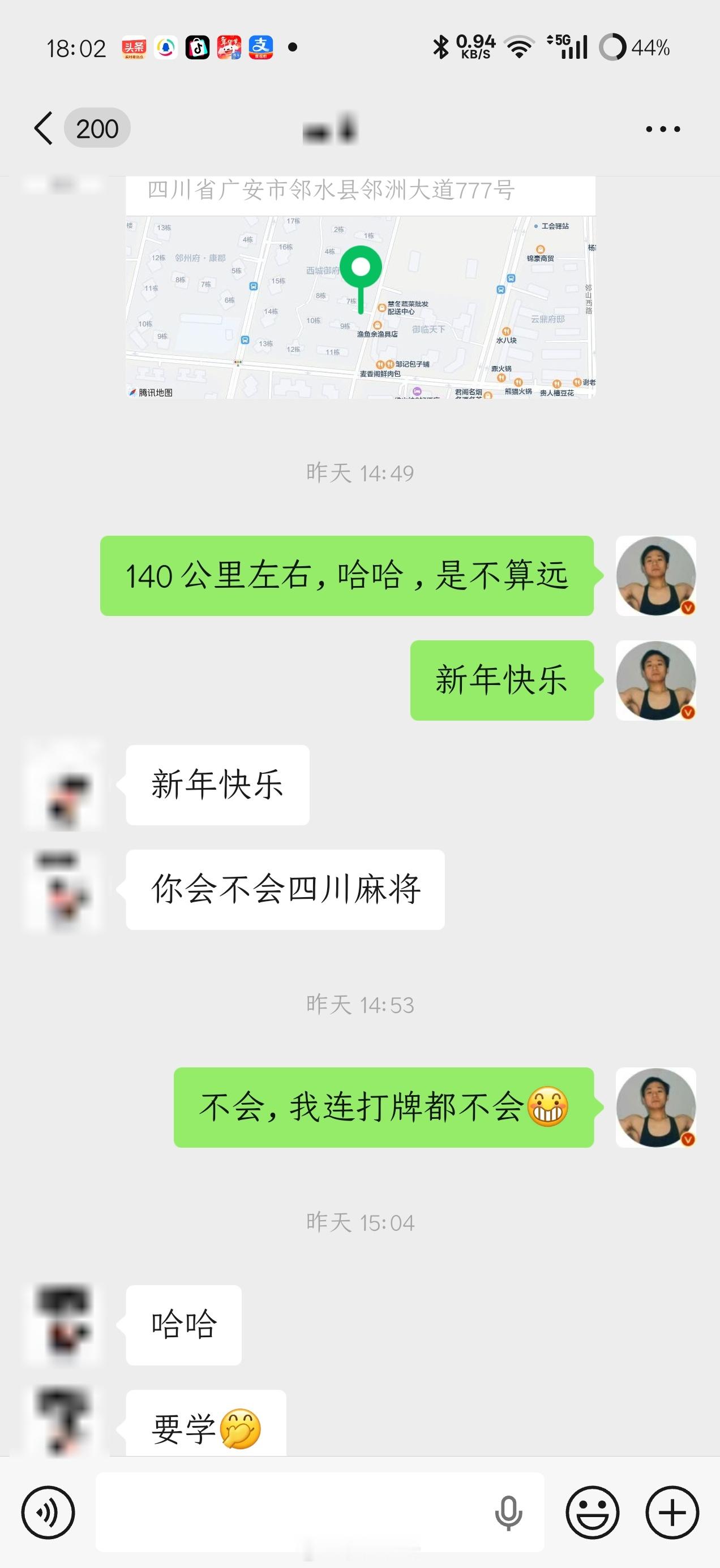The width and height of the screenshot is (720, 1568).
Task: Tap the Douyin notification icon in the status bar
Action: coord(198,46)
